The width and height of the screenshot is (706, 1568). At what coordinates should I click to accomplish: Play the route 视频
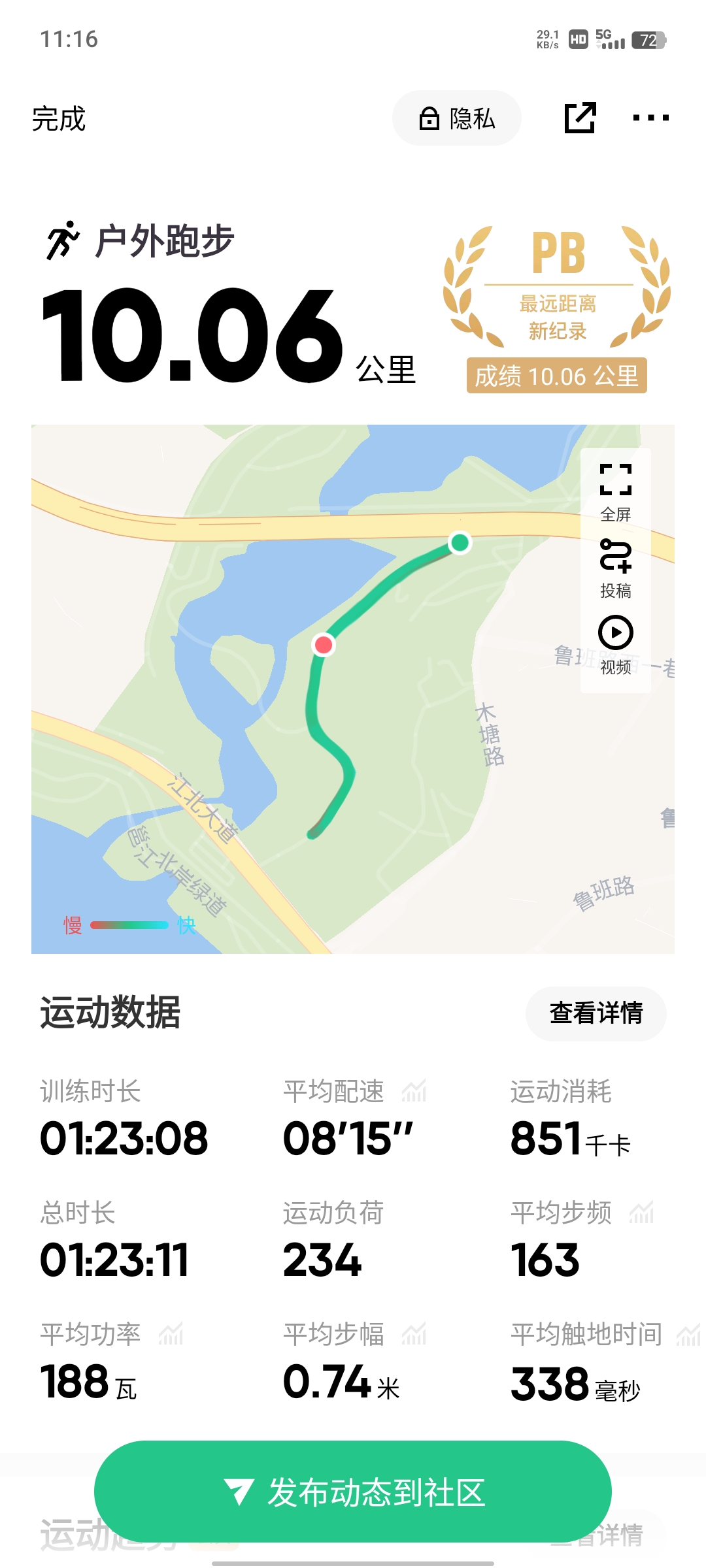click(615, 644)
